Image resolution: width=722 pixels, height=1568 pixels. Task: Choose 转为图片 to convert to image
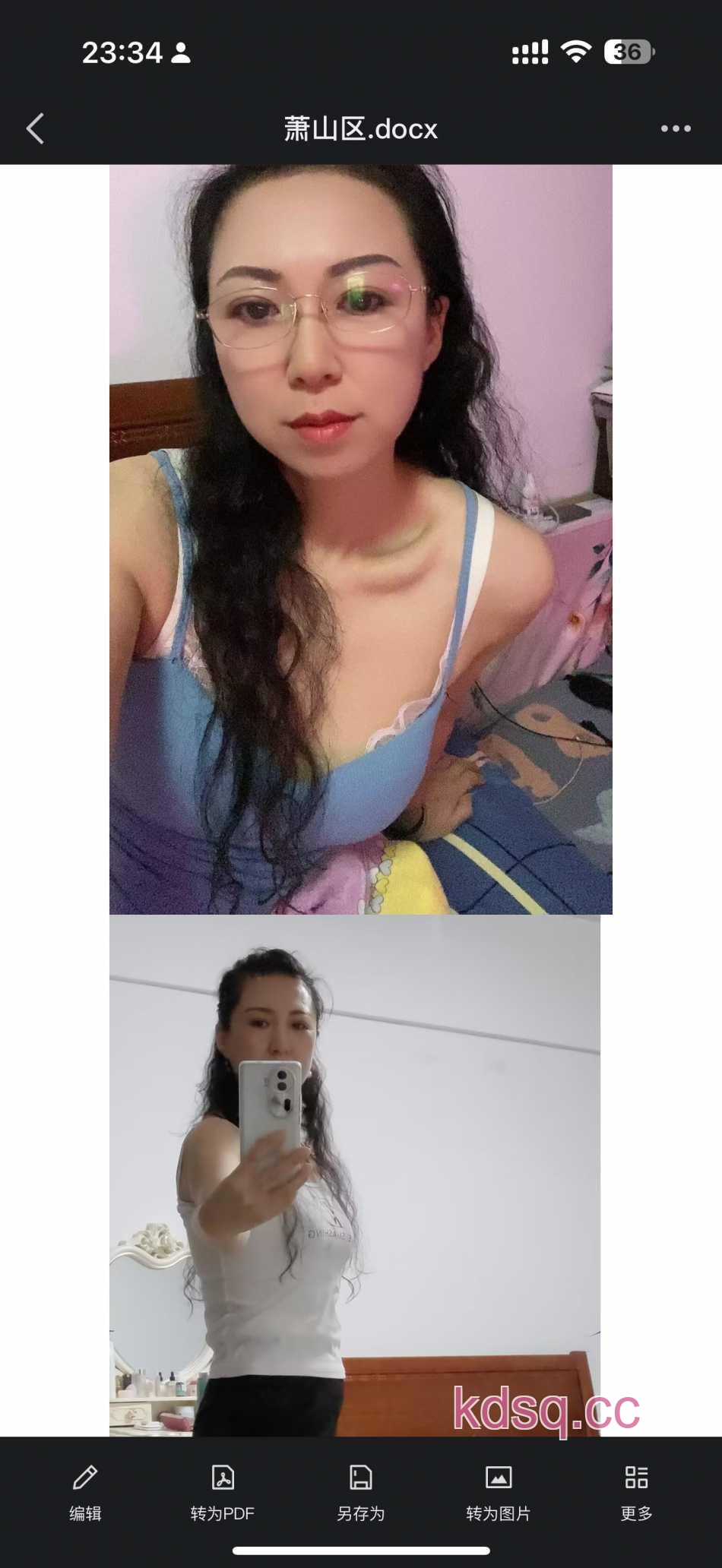coord(499,1493)
